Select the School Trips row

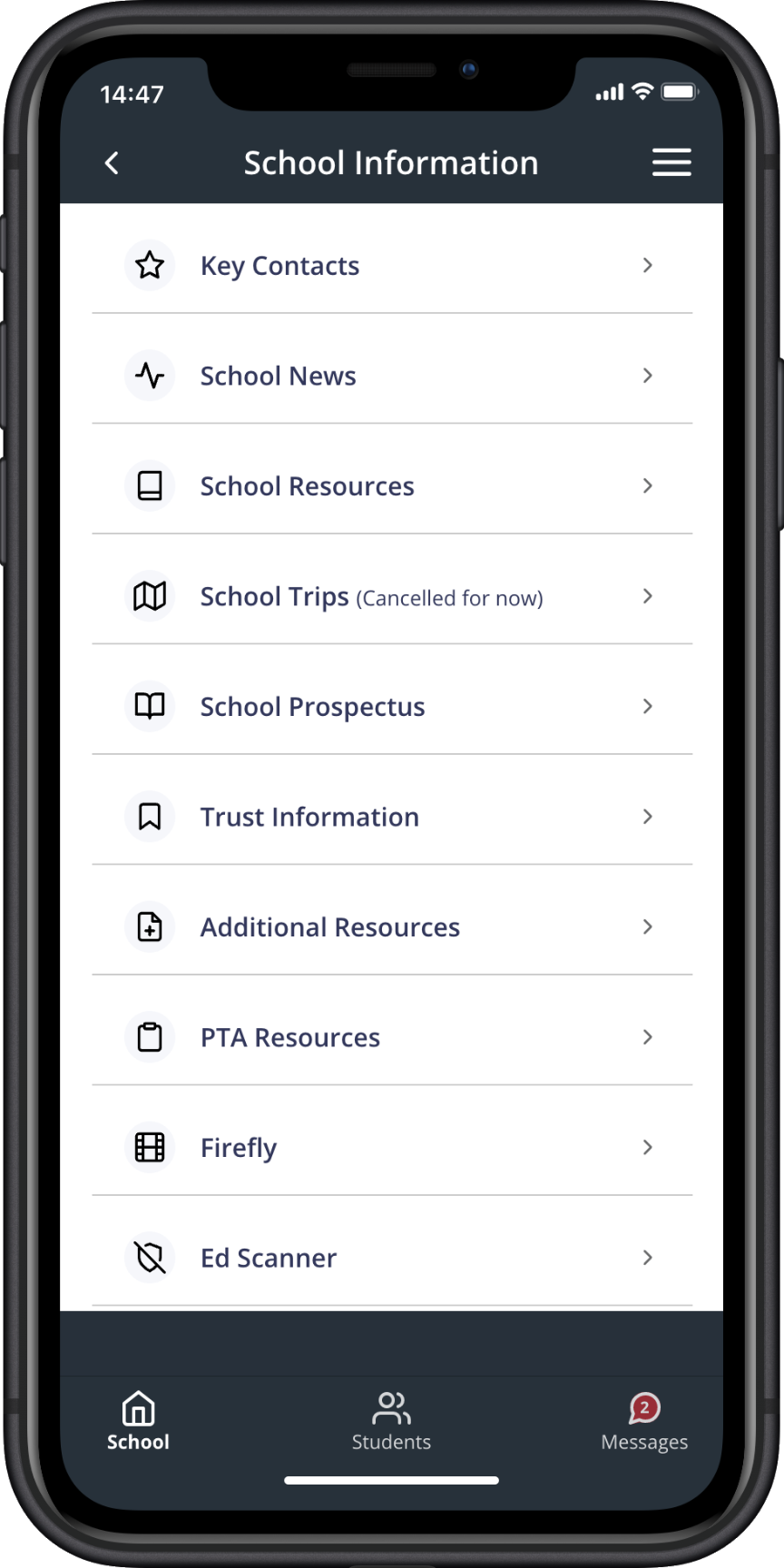coord(392,597)
